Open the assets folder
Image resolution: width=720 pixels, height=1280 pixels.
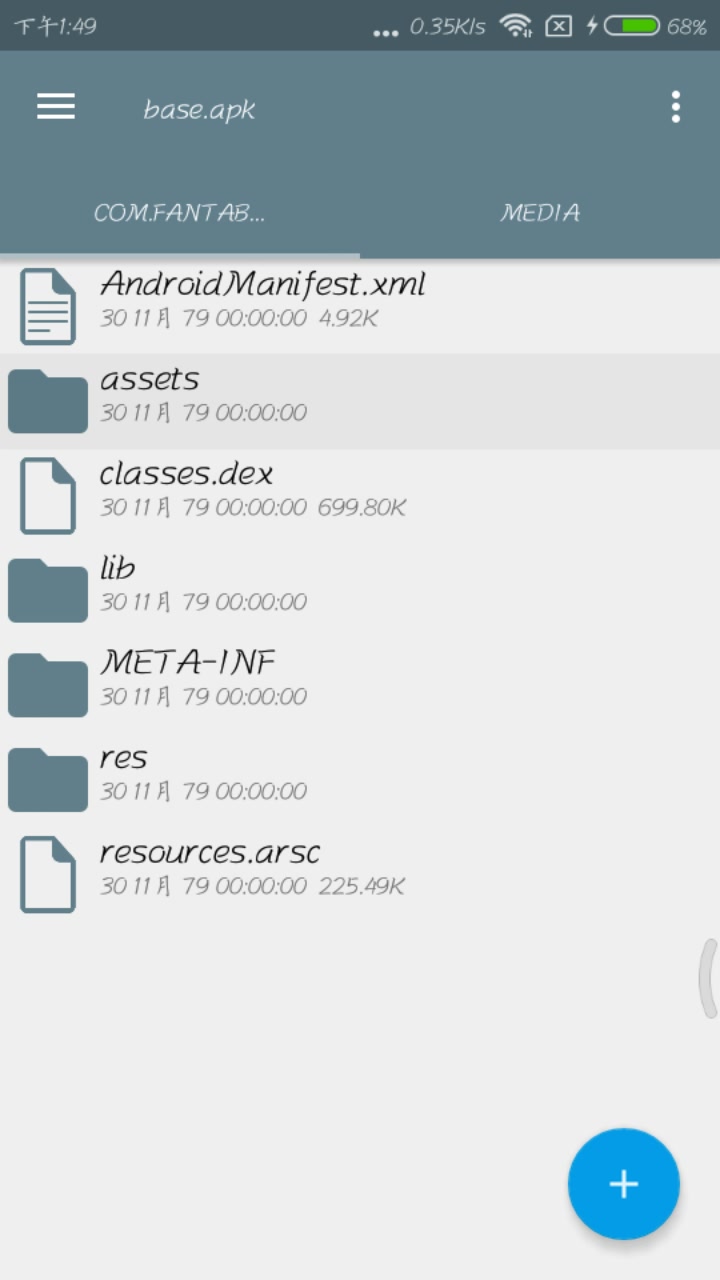click(x=360, y=401)
